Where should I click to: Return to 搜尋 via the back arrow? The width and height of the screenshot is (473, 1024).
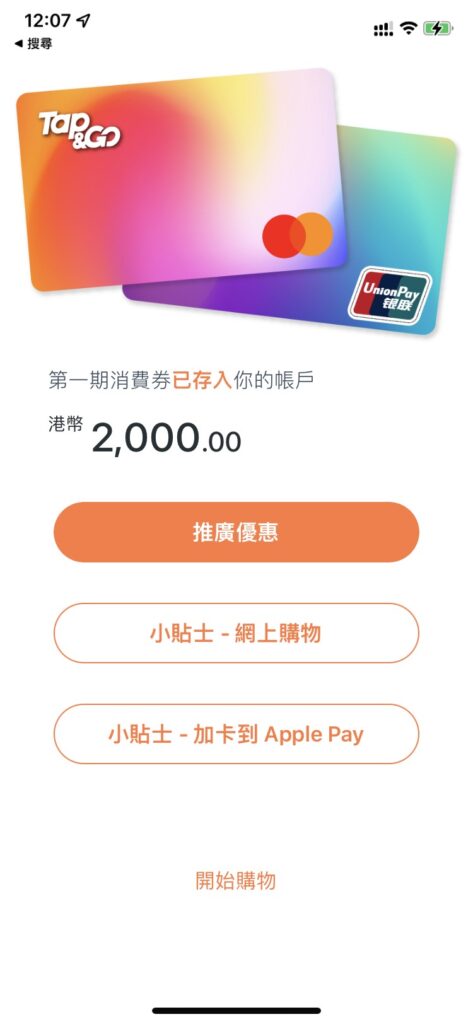pos(33,44)
